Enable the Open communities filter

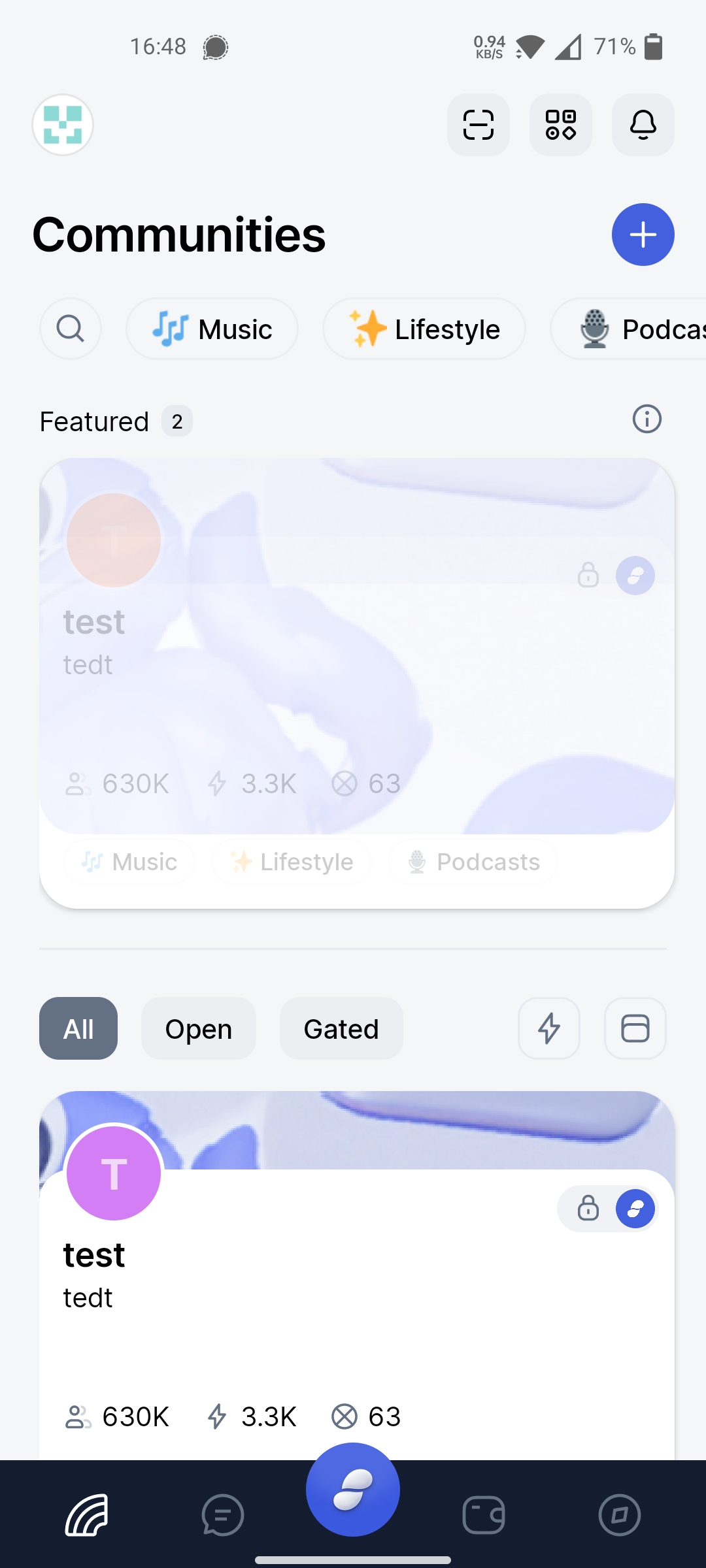tap(198, 1028)
